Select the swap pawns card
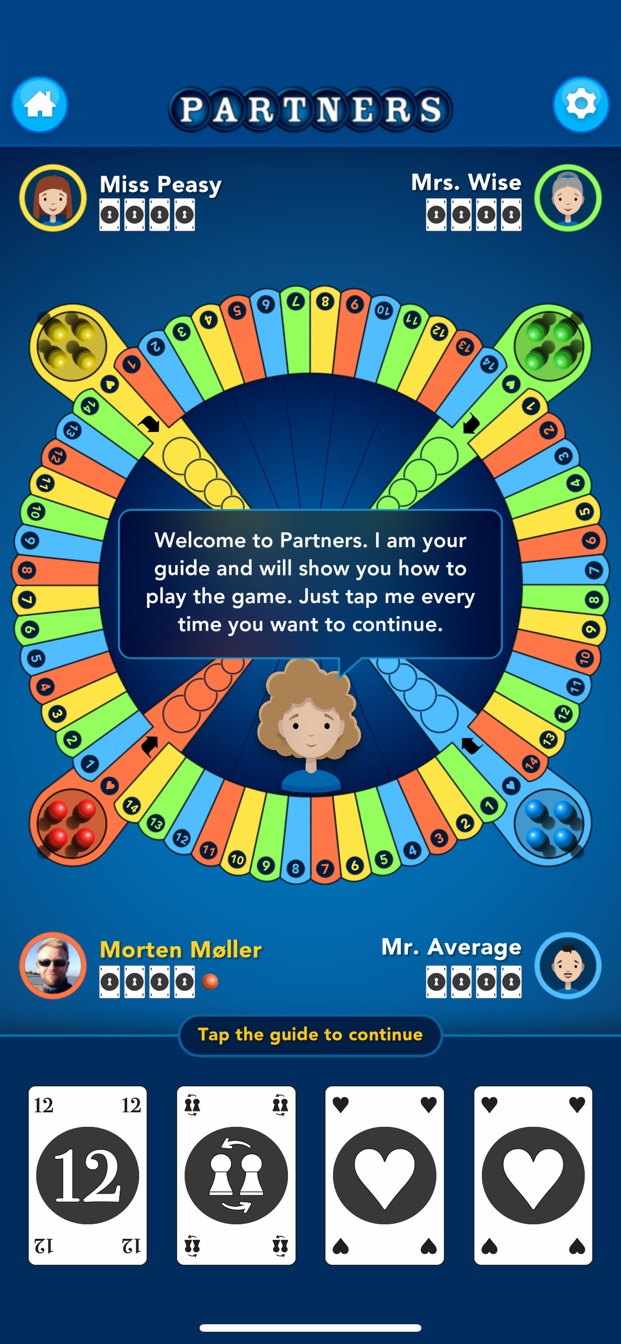 point(236,1175)
